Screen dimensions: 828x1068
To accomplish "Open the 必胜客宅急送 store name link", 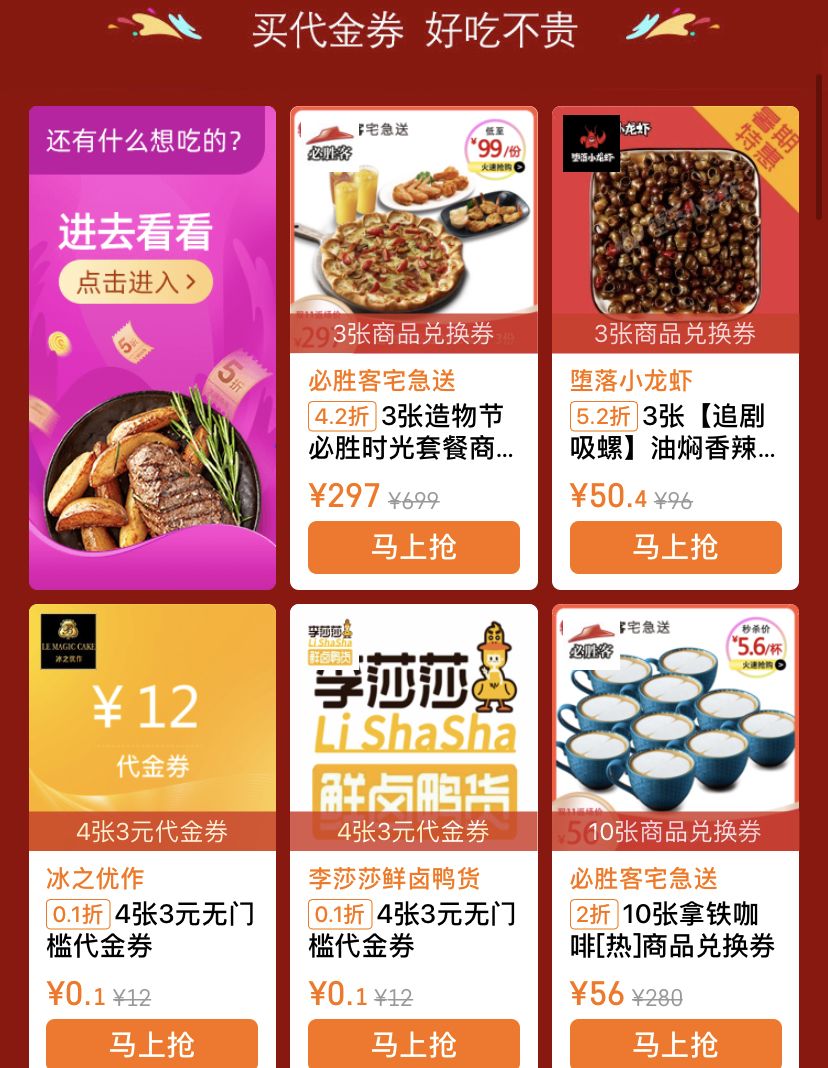I will [x=382, y=381].
